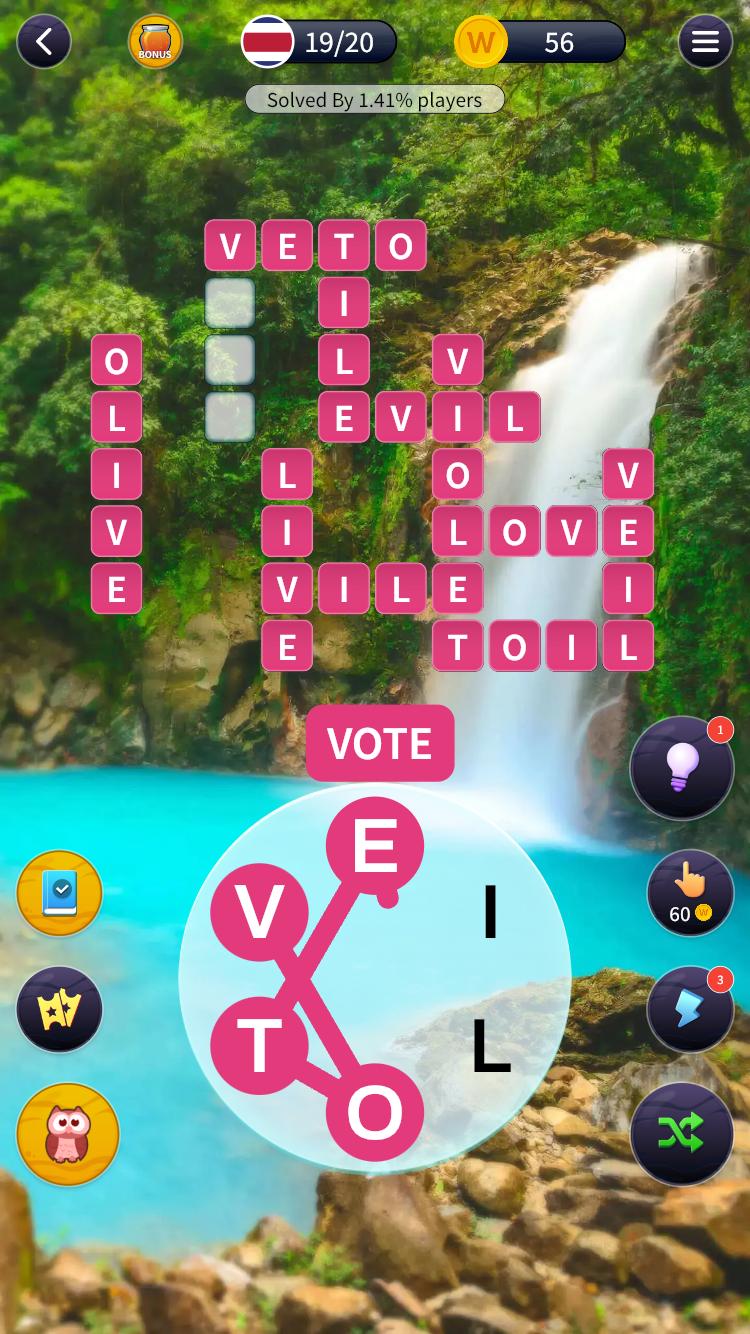Open the star cards button
The image size is (750, 1334).
pyautogui.click(x=60, y=1009)
